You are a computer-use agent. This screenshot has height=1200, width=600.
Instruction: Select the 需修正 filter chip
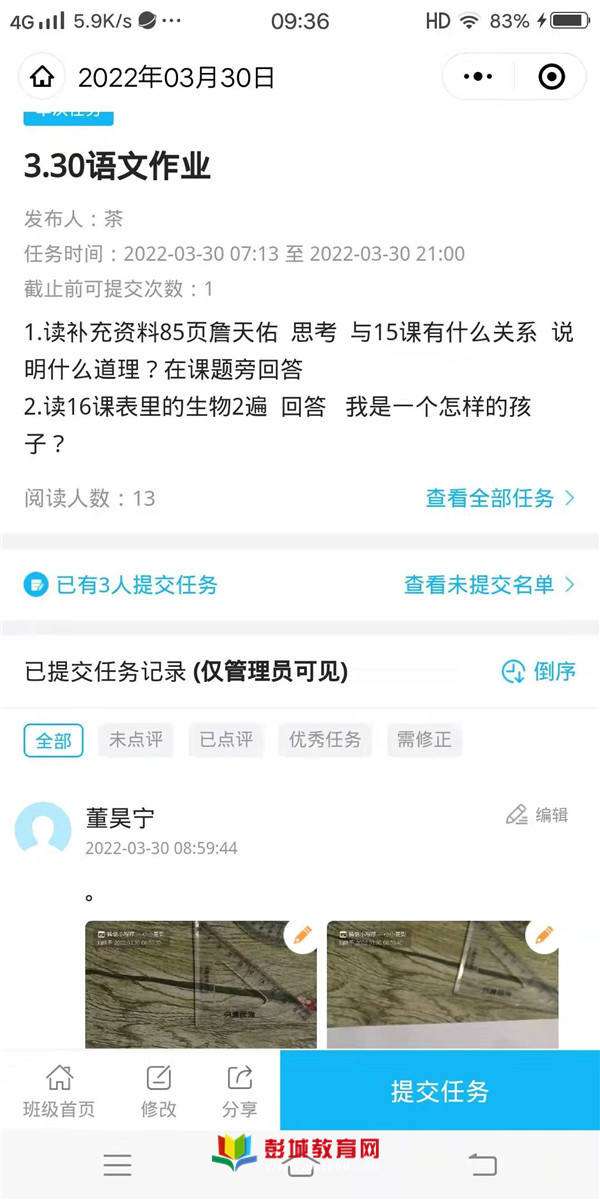click(424, 740)
